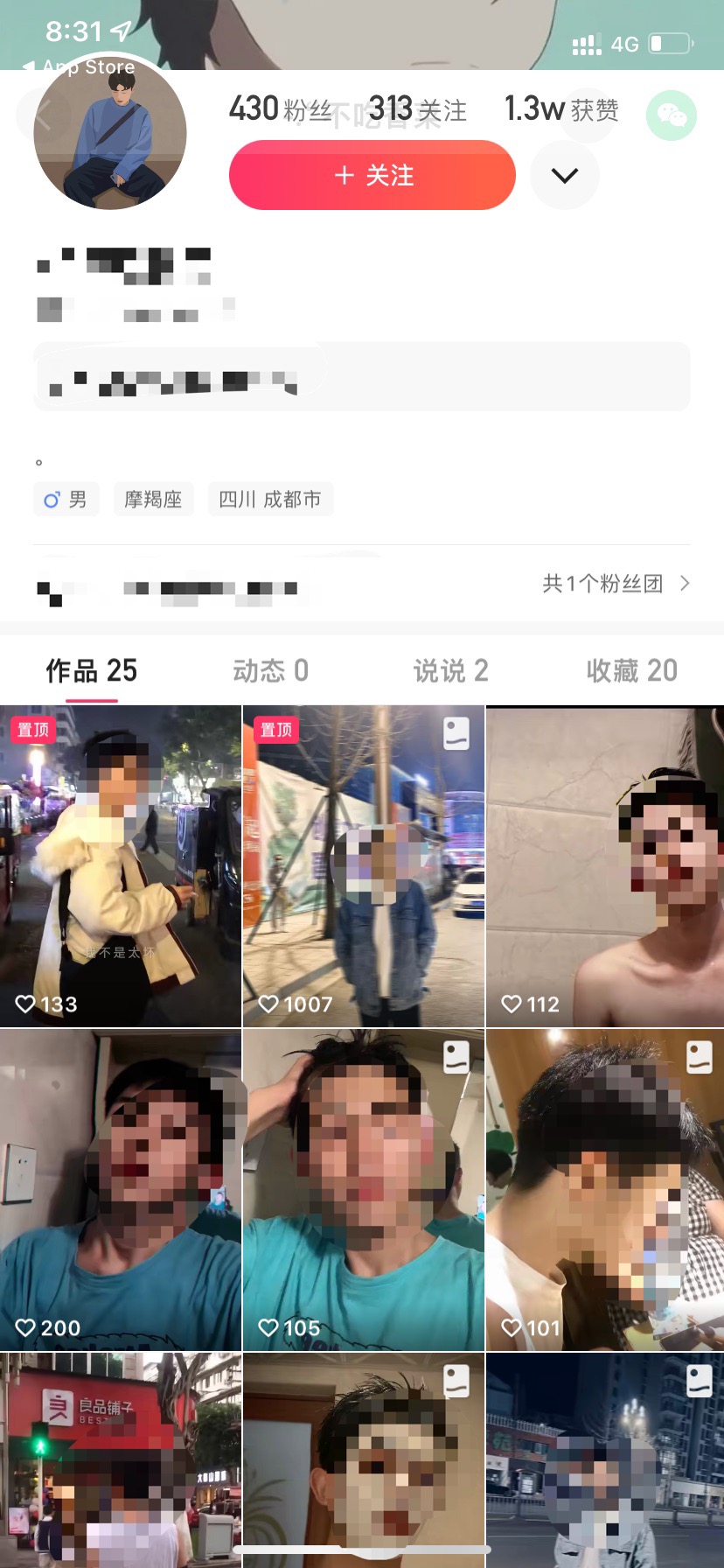Switch to the 动态 0 tab
This screenshot has height=1568, width=724.
point(270,671)
